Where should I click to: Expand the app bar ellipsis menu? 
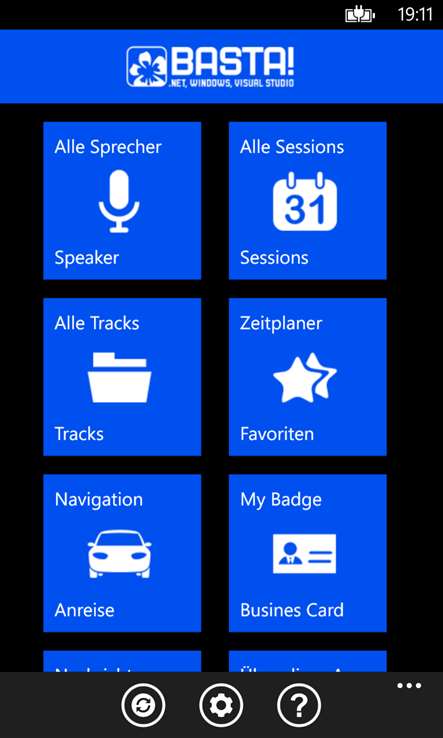[409, 686]
